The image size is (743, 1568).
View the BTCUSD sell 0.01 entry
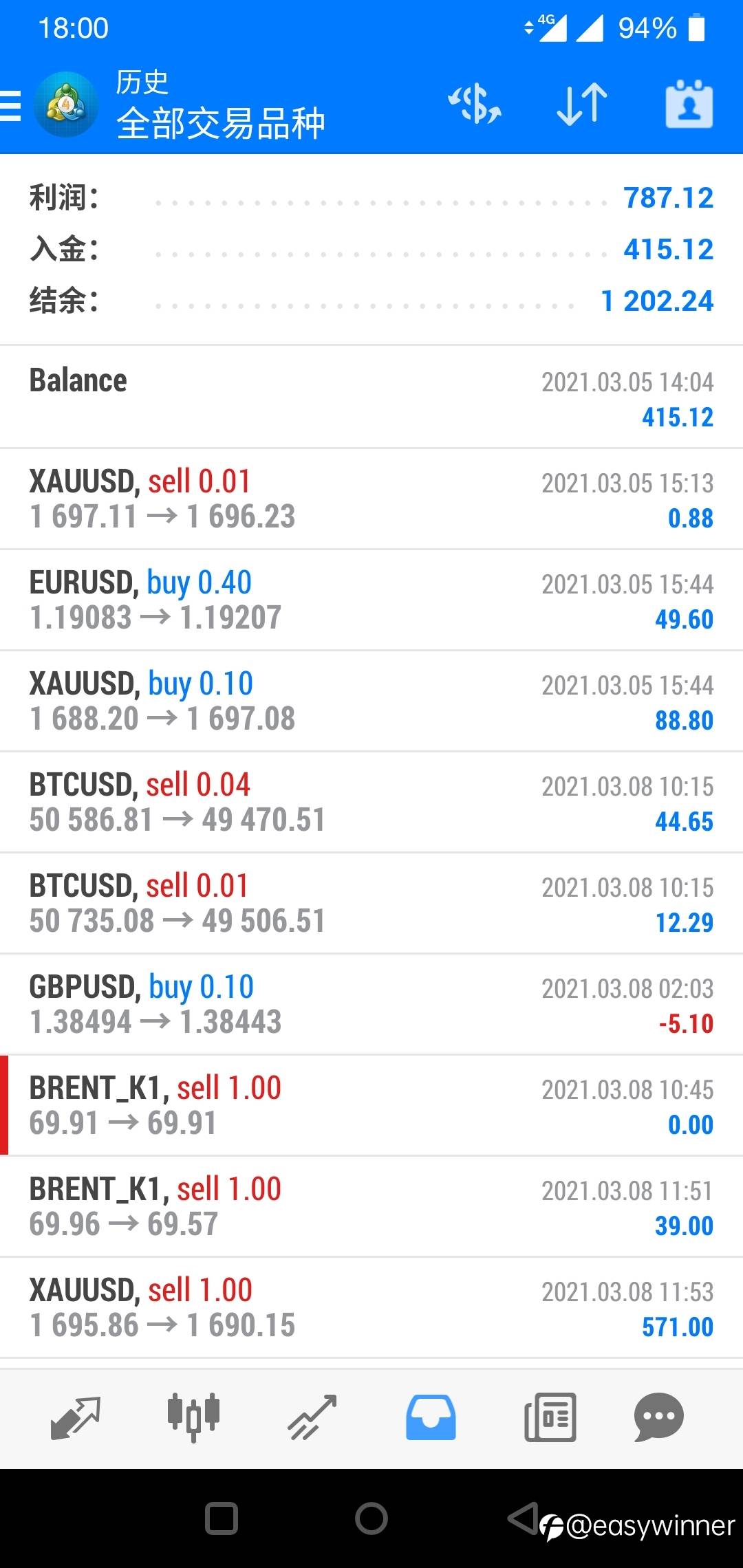pos(371,904)
